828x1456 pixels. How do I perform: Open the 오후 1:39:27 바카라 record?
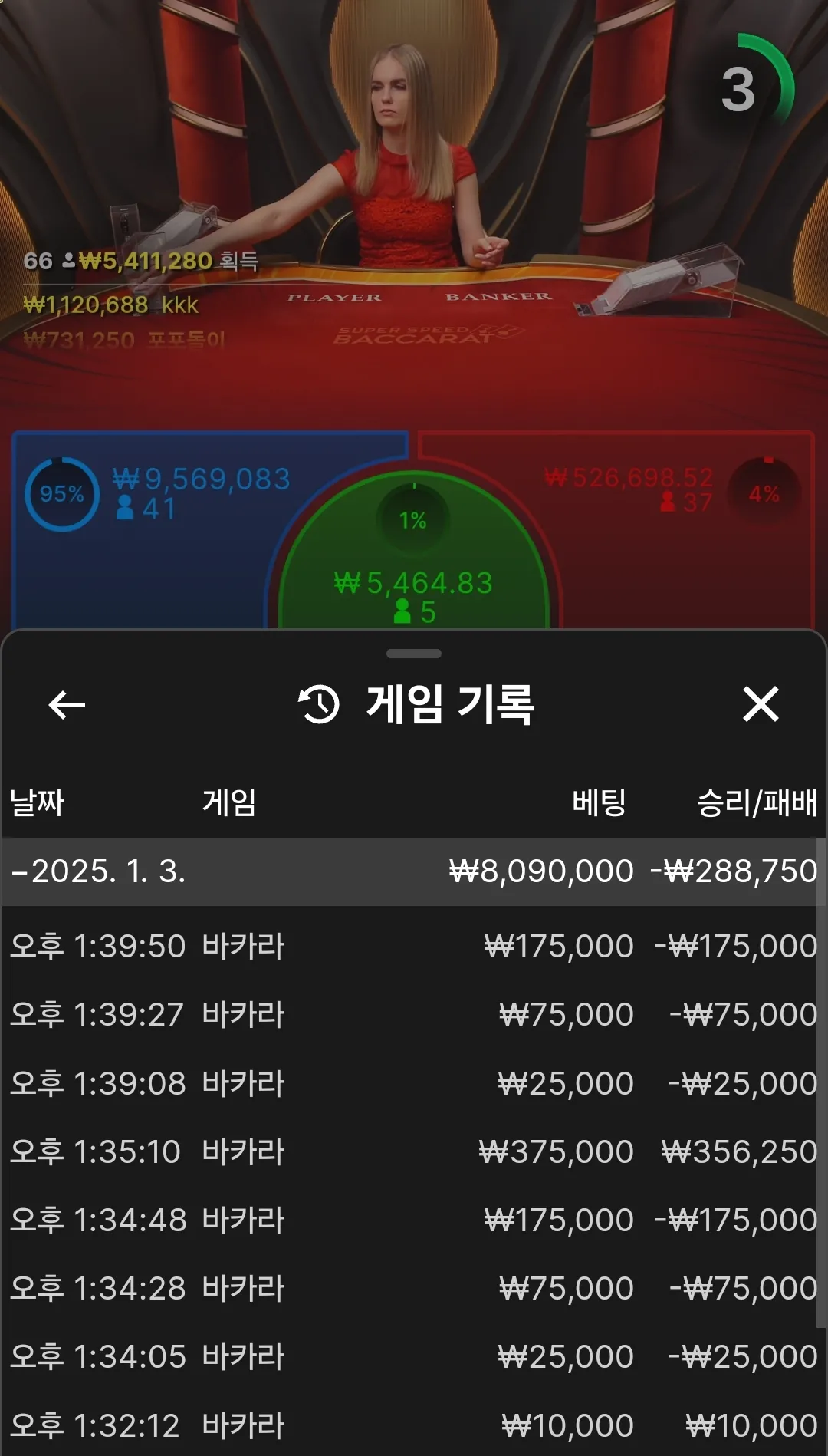[412, 1014]
